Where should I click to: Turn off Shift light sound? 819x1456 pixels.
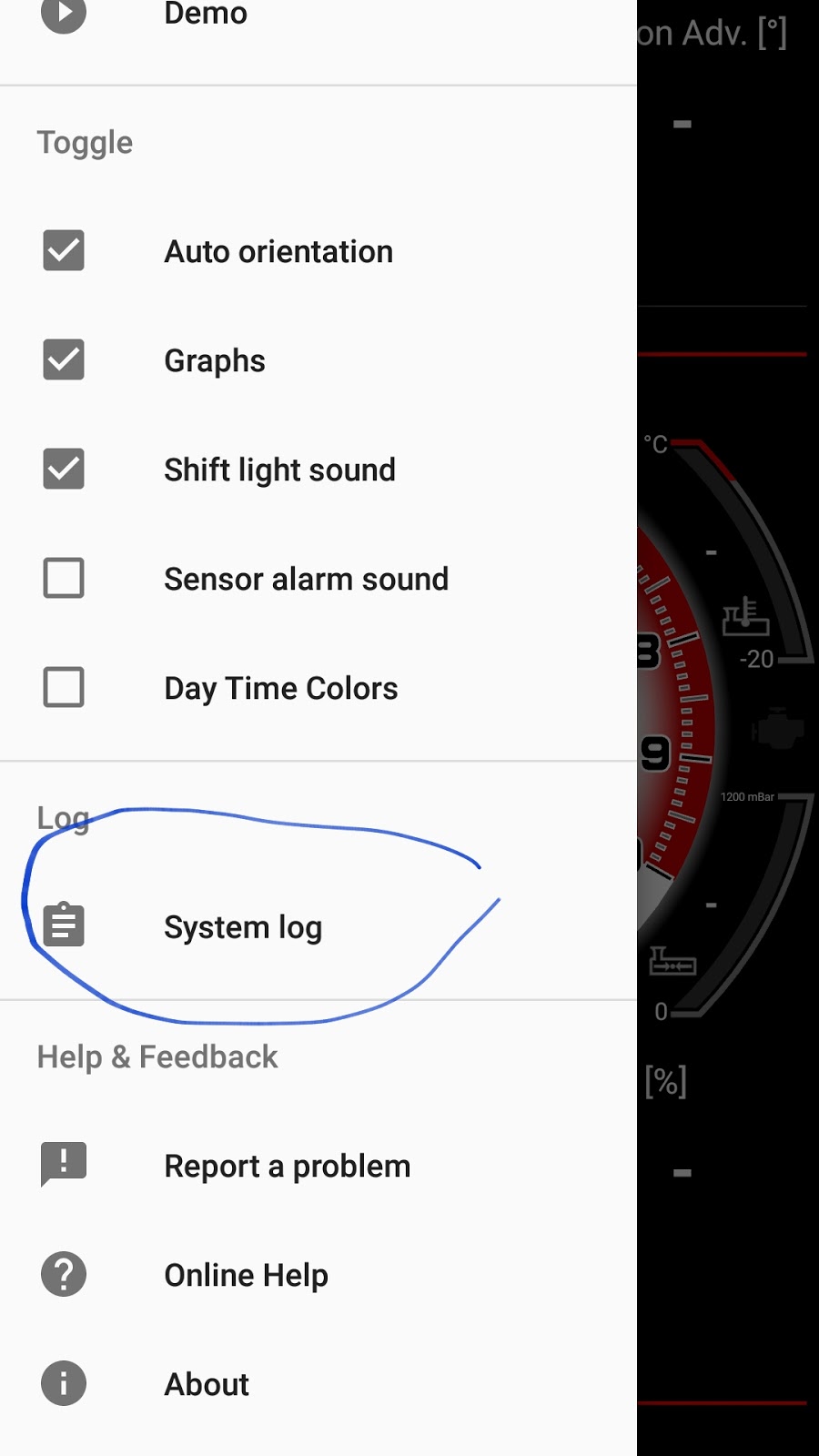(x=64, y=470)
